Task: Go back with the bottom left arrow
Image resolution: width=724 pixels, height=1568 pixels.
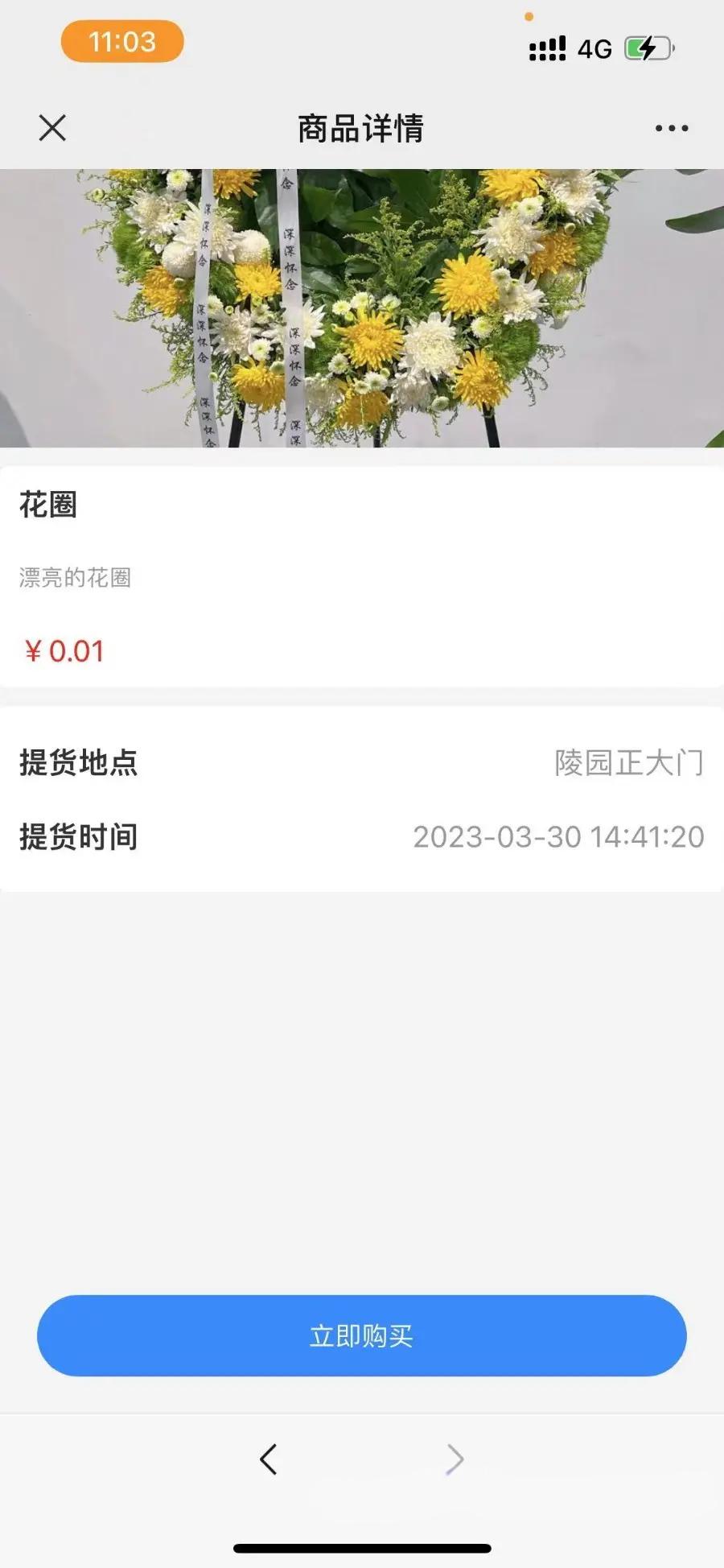Action: coord(269,1459)
